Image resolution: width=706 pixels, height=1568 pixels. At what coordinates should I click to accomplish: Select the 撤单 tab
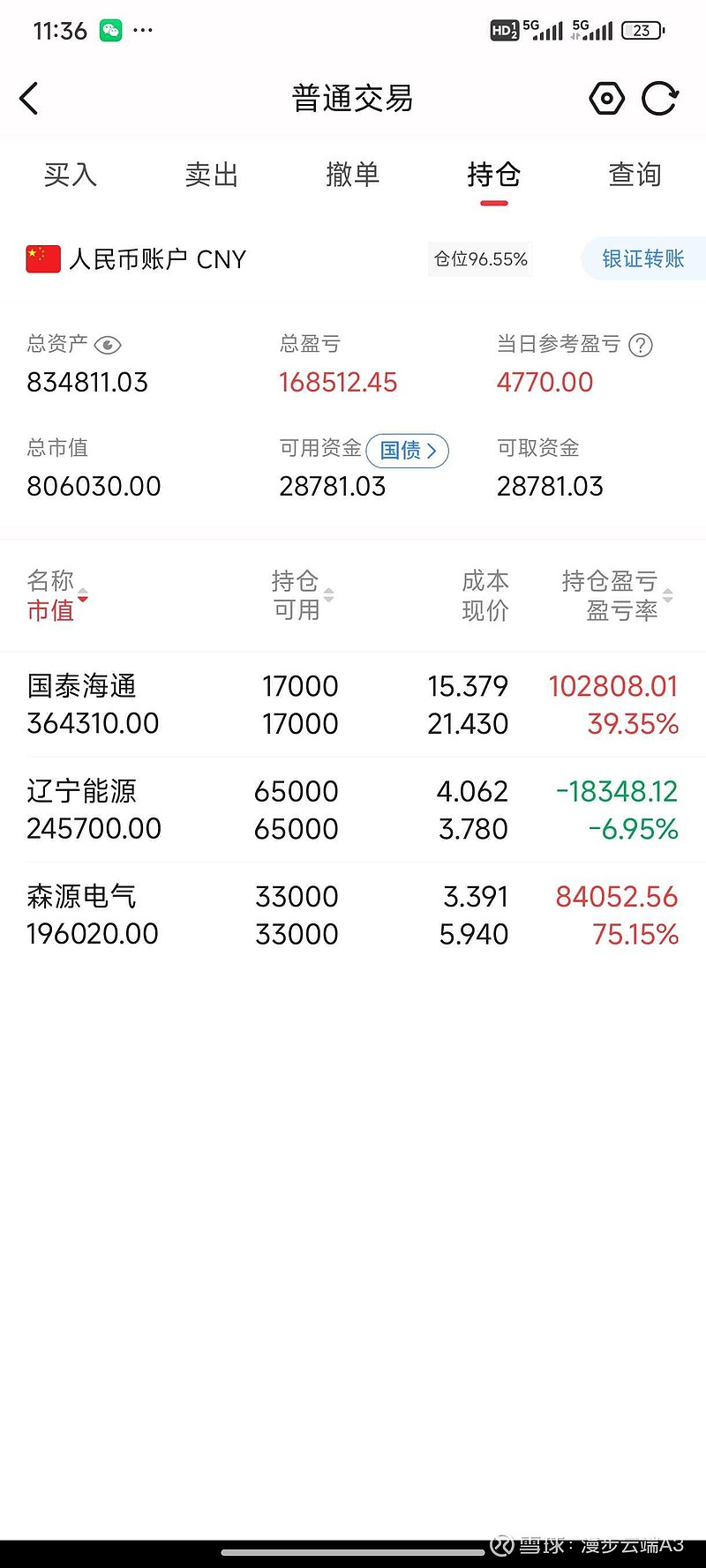coord(353,175)
